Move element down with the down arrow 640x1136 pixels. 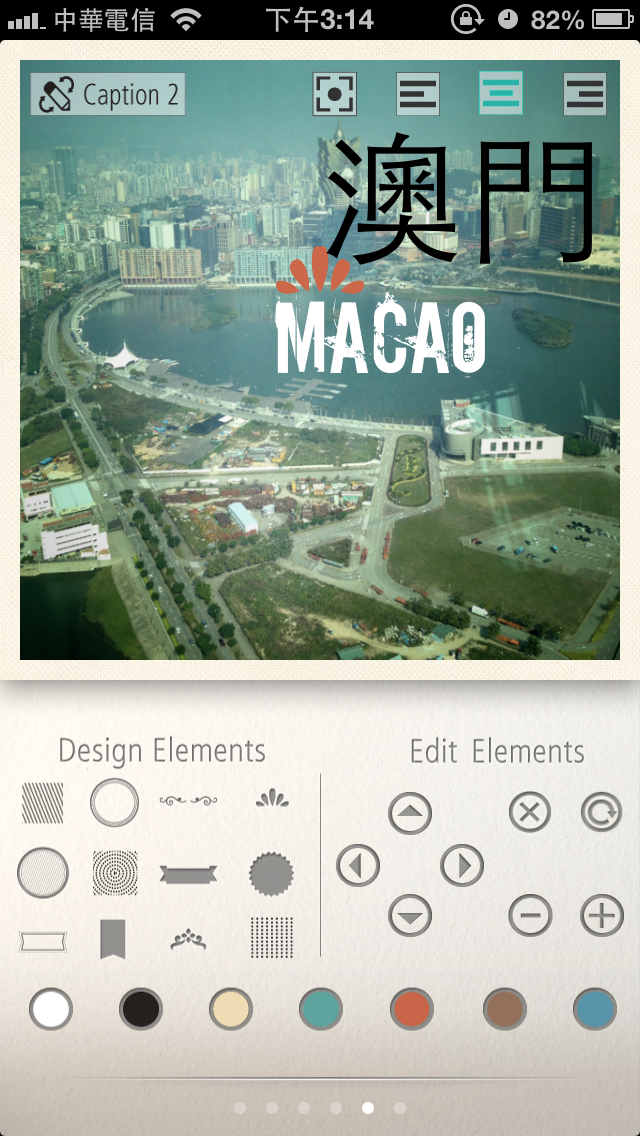click(x=410, y=915)
